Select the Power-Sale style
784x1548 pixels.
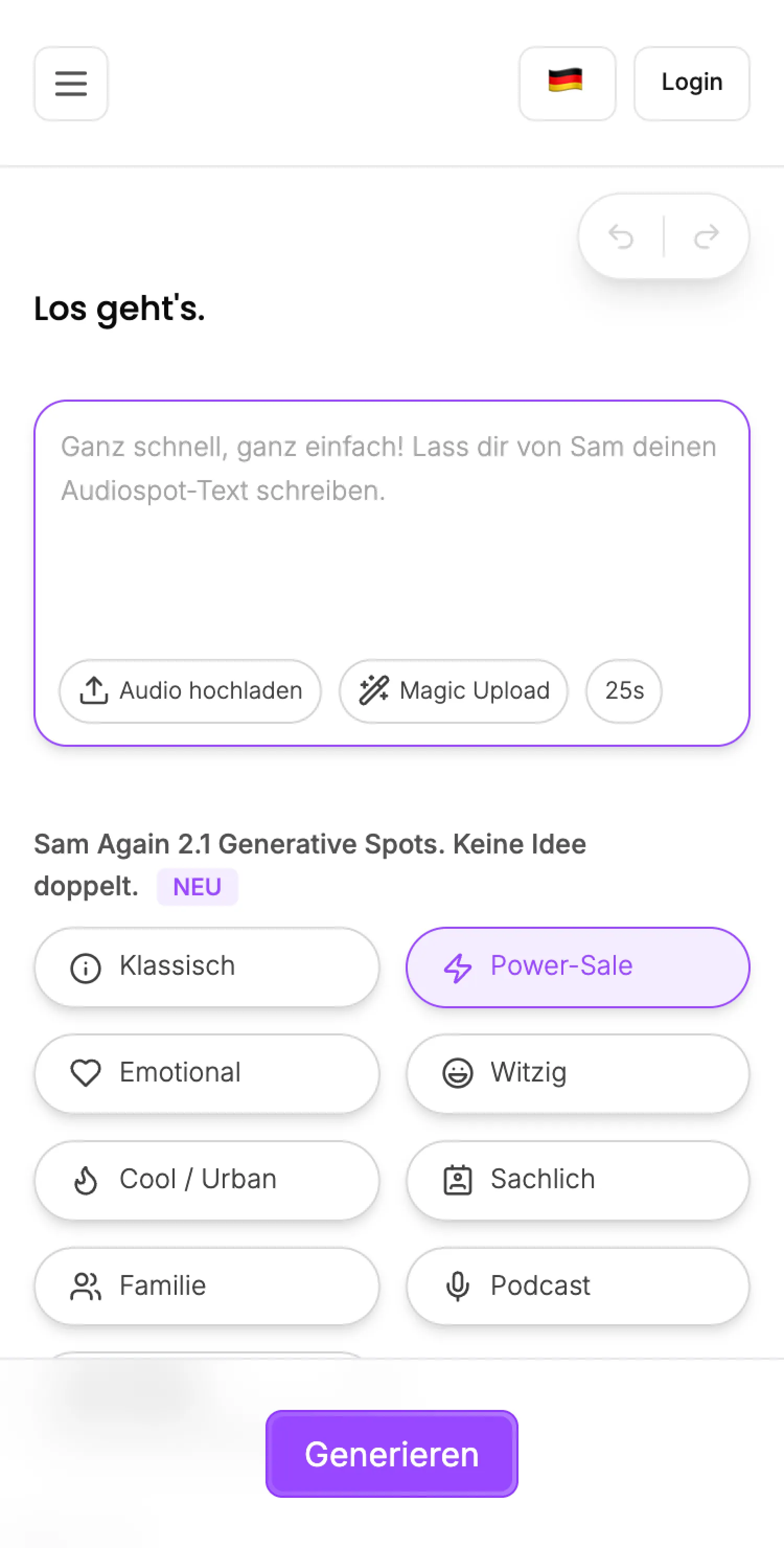578,967
